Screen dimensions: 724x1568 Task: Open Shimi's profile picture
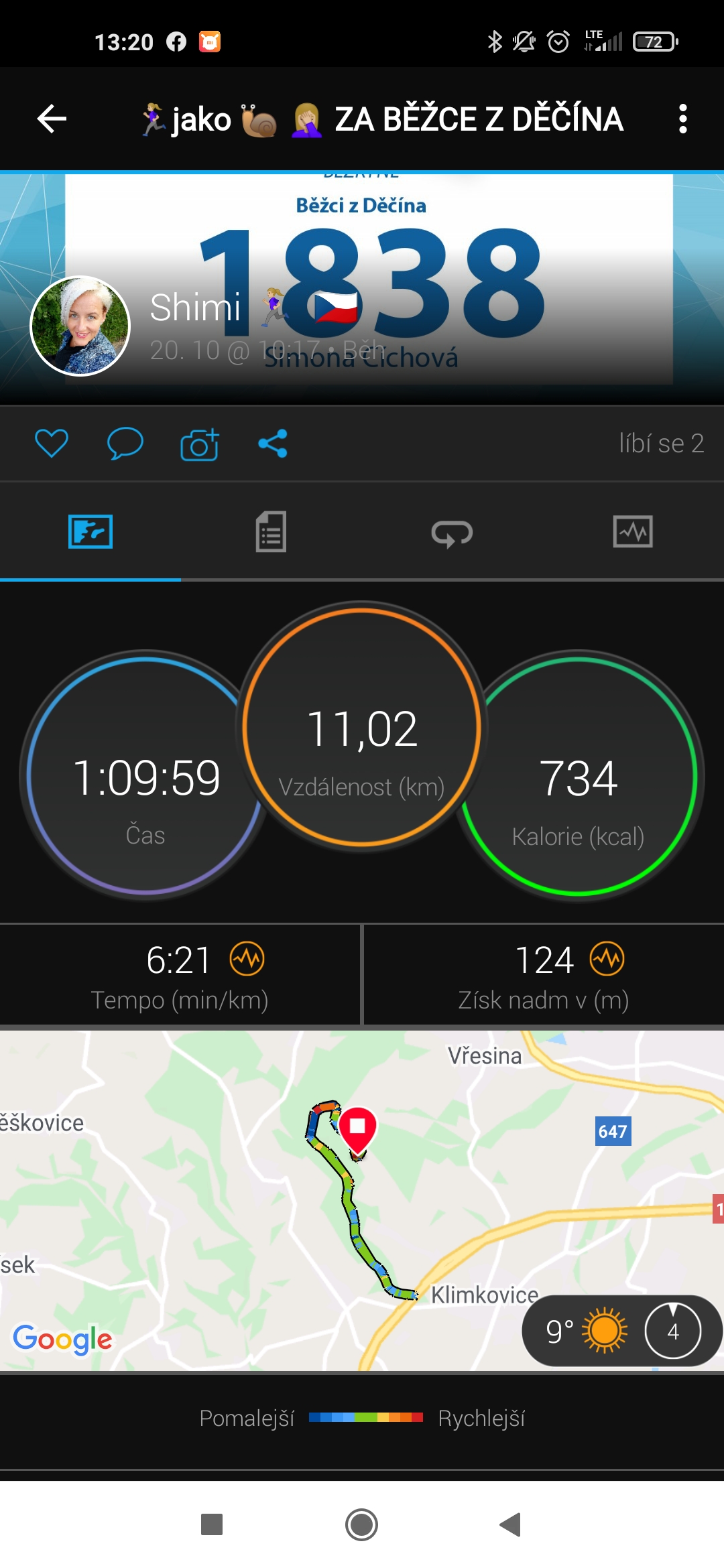(x=80, y=326)
